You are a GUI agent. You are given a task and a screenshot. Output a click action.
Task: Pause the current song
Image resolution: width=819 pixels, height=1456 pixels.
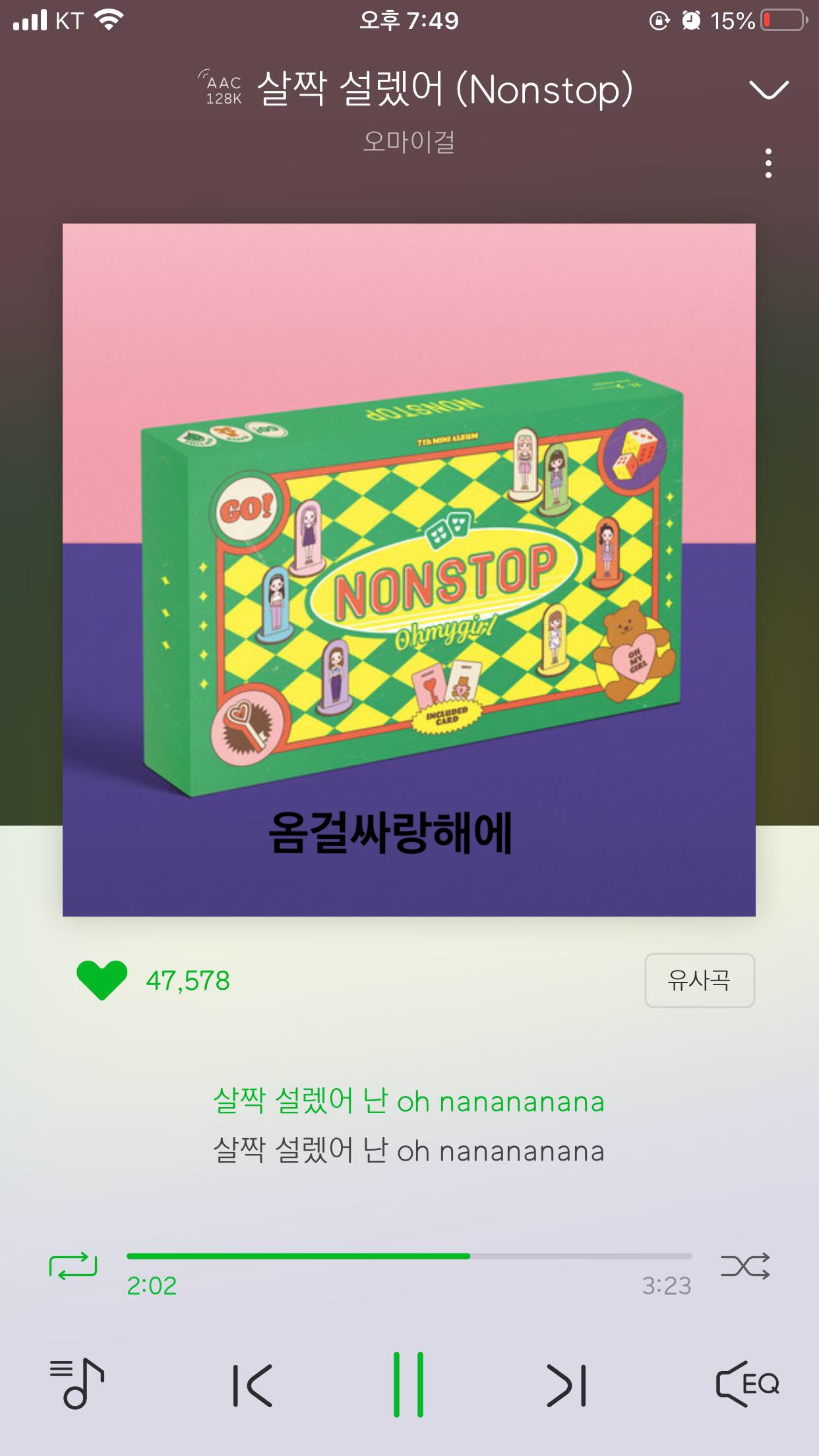(408, 1384)
